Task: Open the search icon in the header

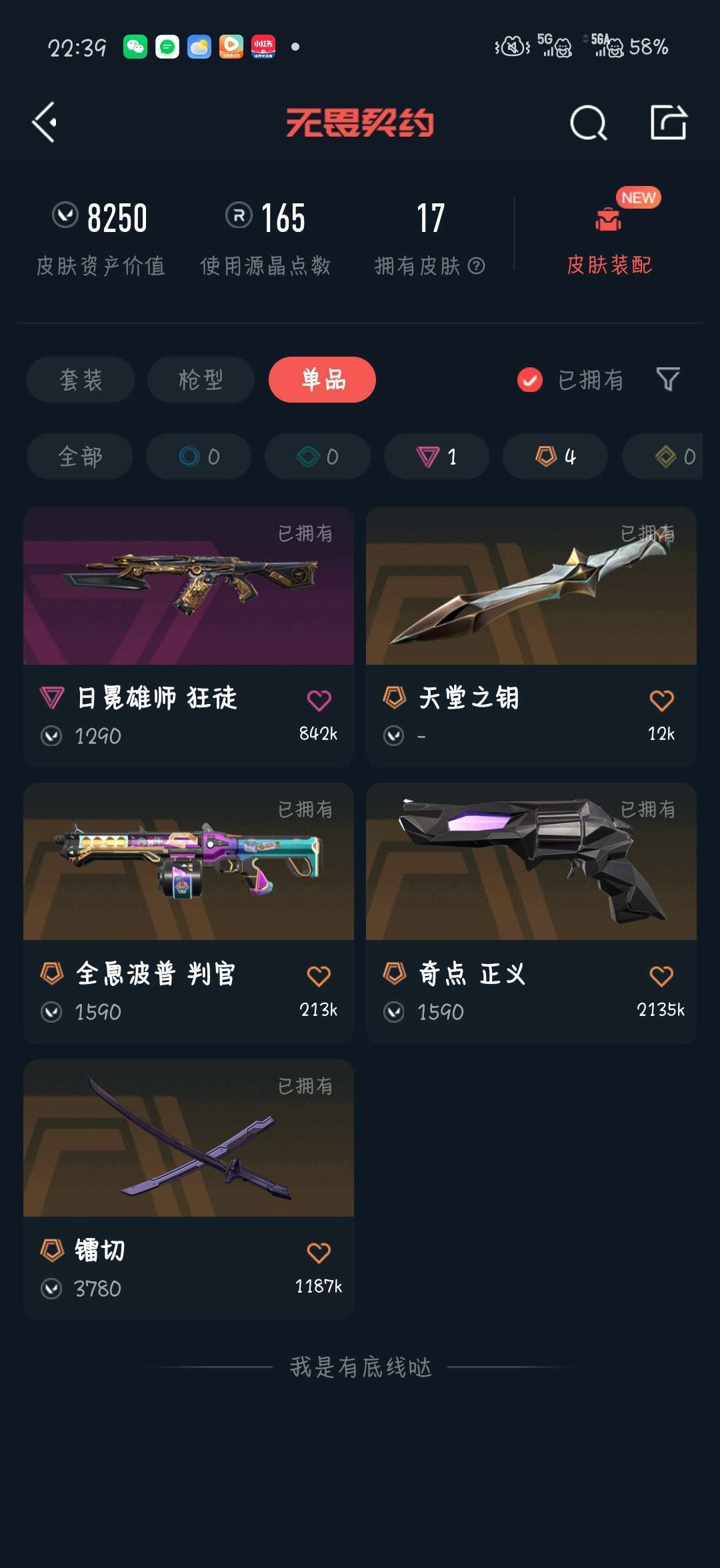Action: tap(589, 123)
